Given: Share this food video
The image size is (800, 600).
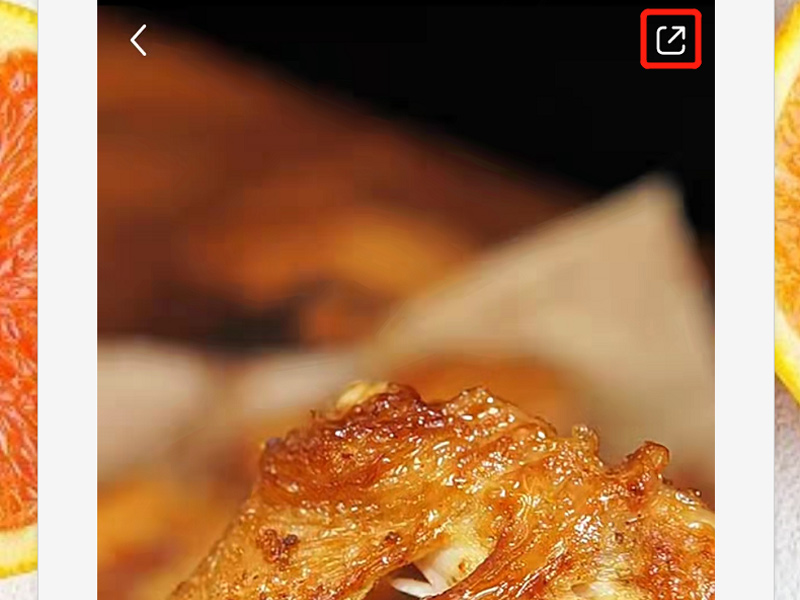Looking at the screenshot, I should coord(670,40).
